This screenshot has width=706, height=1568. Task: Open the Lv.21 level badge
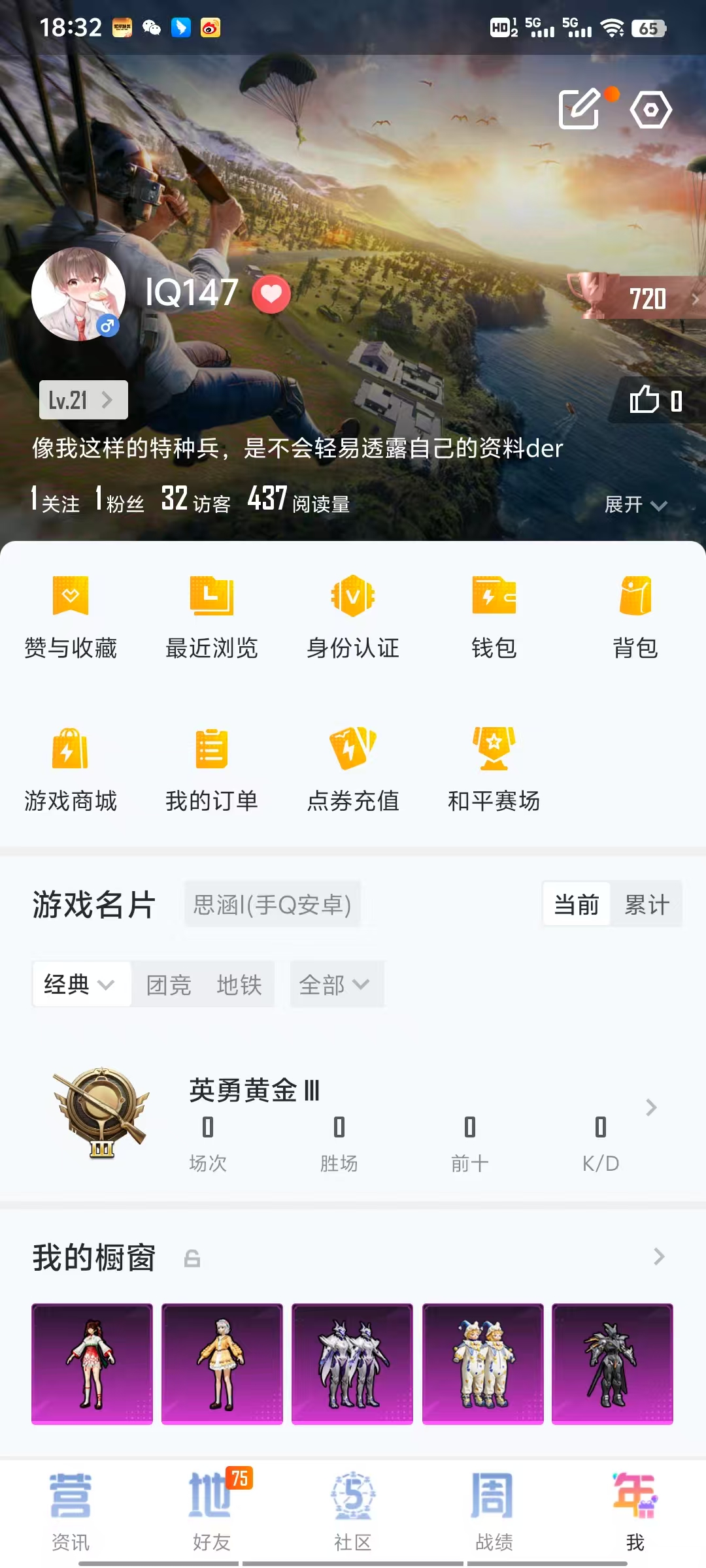(83, 400)
